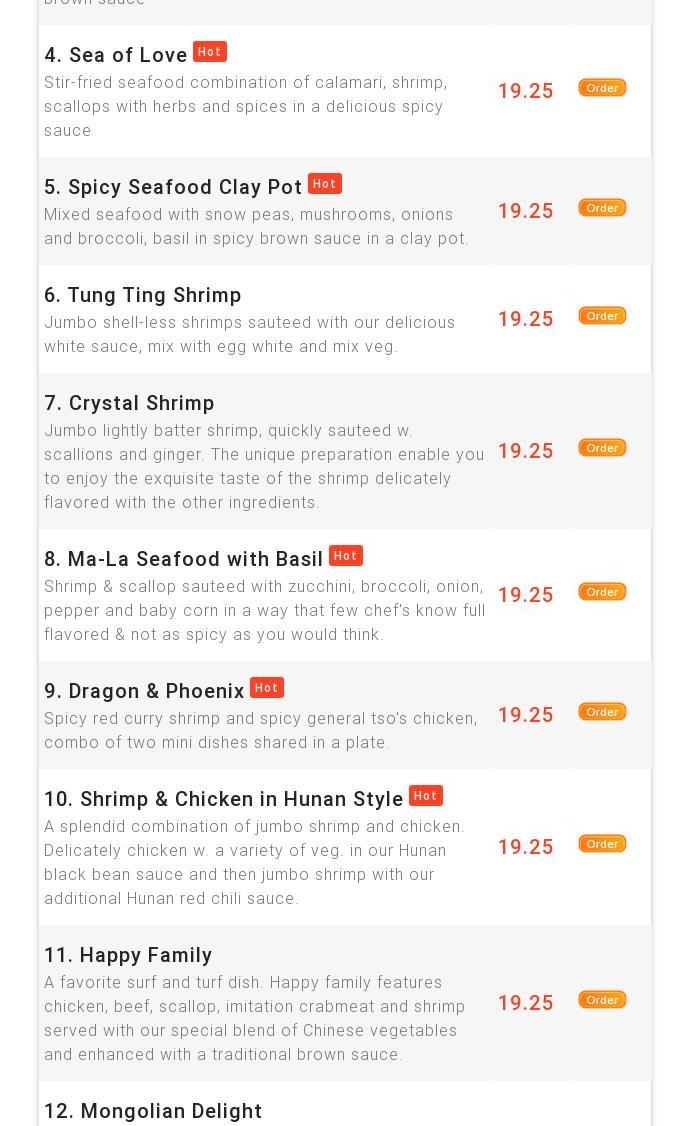The width and height of the screenshot is (690, 1126).
Task: Order Spicy Seafood Clay Pot
Action: [602, 208]
